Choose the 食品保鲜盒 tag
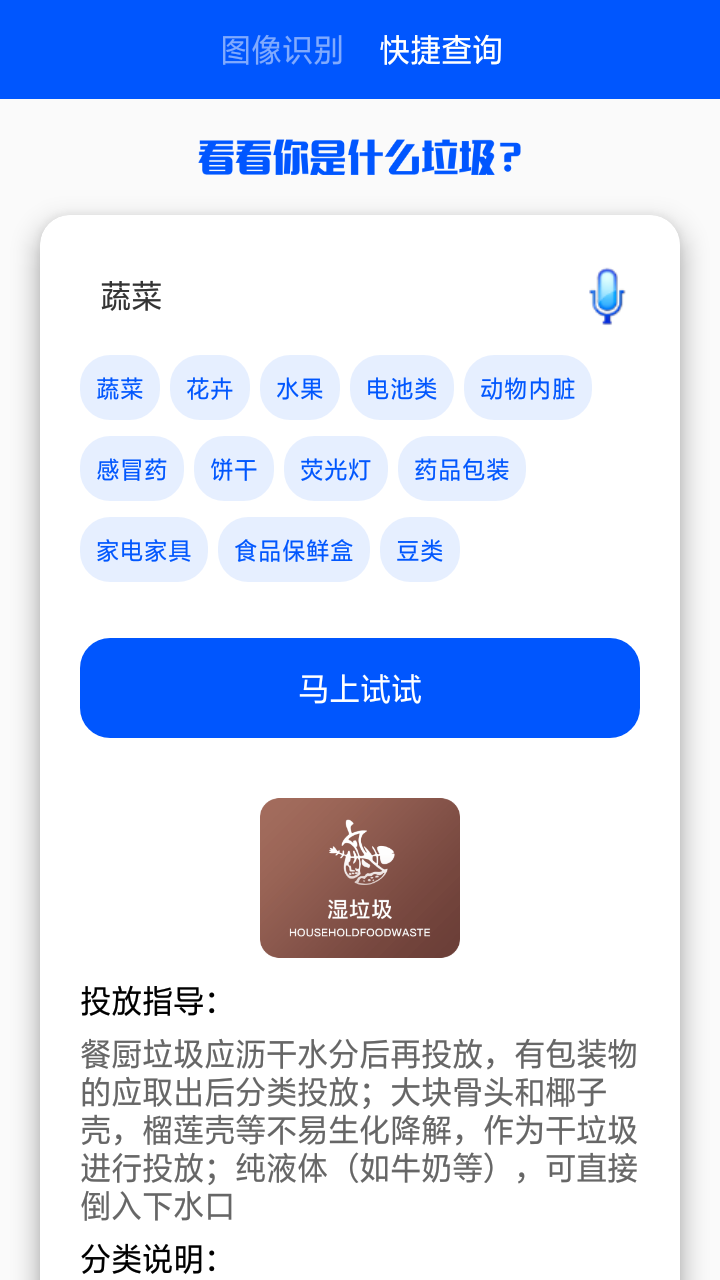The width and height of the screenshot is (720, 1280). (294, 549)
